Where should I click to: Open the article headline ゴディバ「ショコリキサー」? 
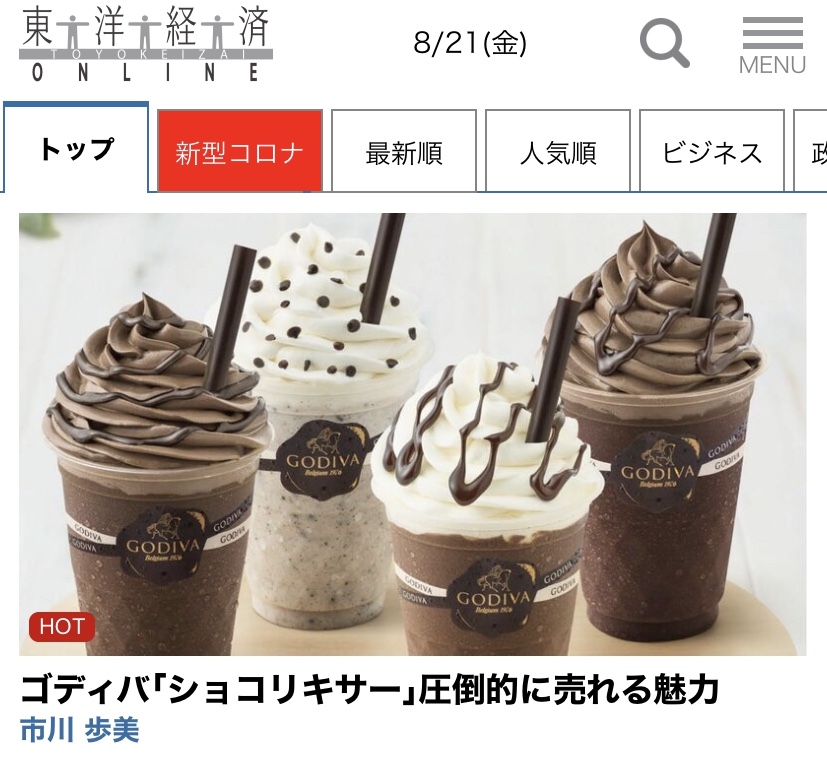369,689
